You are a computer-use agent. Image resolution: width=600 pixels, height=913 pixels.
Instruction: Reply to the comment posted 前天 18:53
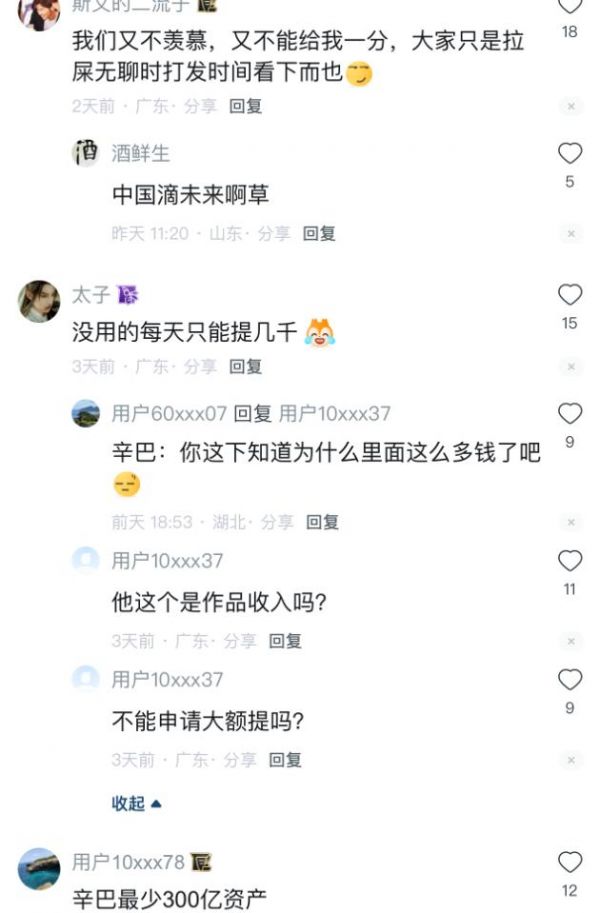(322, 522)
